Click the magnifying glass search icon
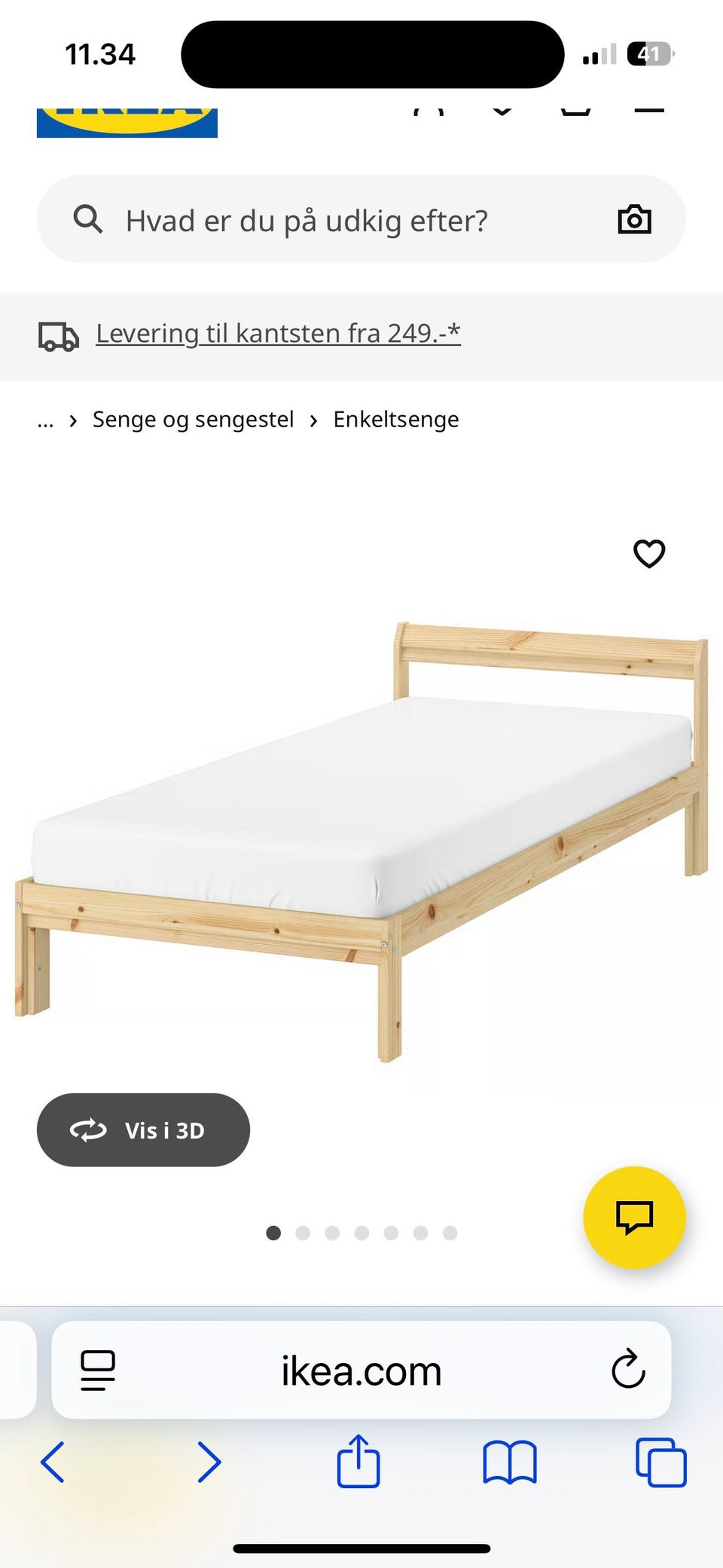 pyautogui.click(x=87, y=219)
